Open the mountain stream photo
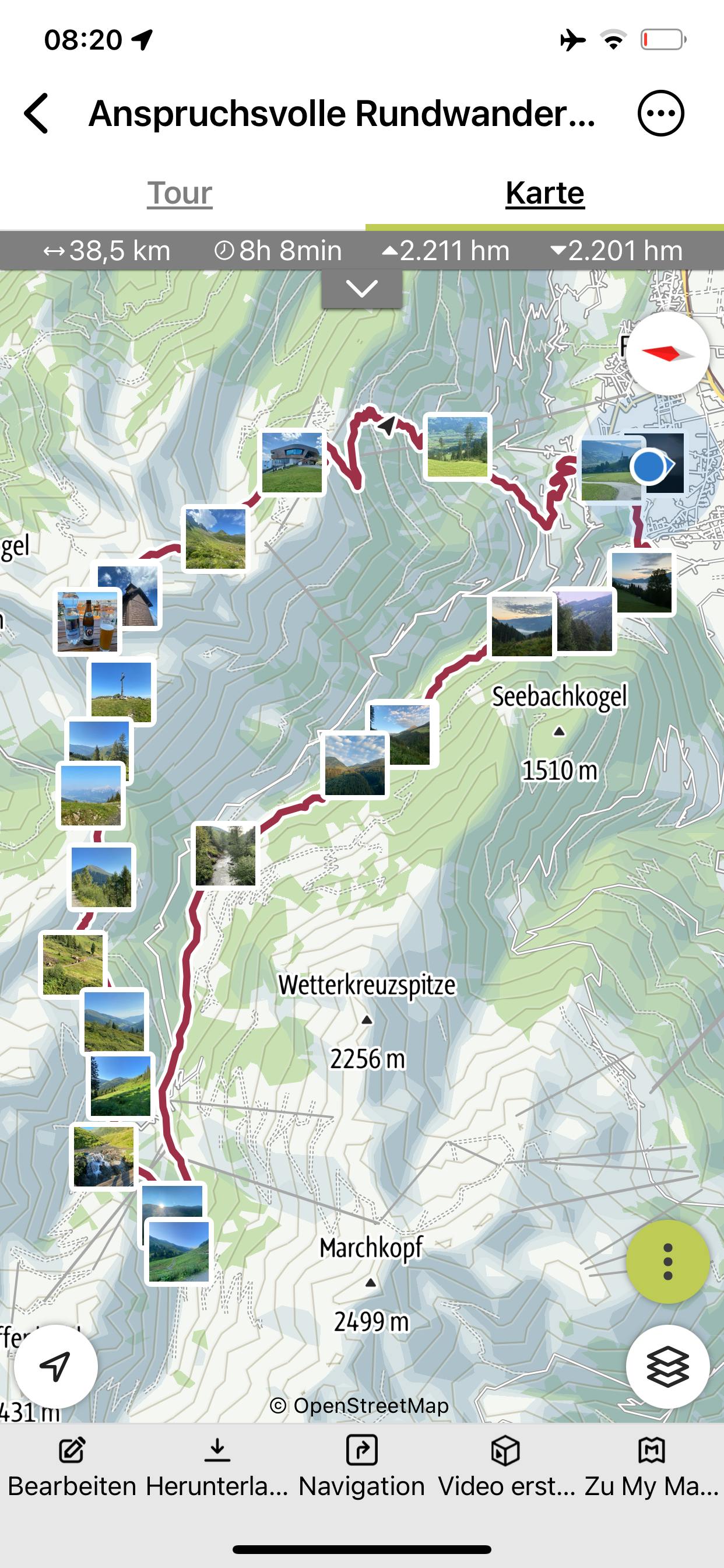724x1568 pixels. 225,855
